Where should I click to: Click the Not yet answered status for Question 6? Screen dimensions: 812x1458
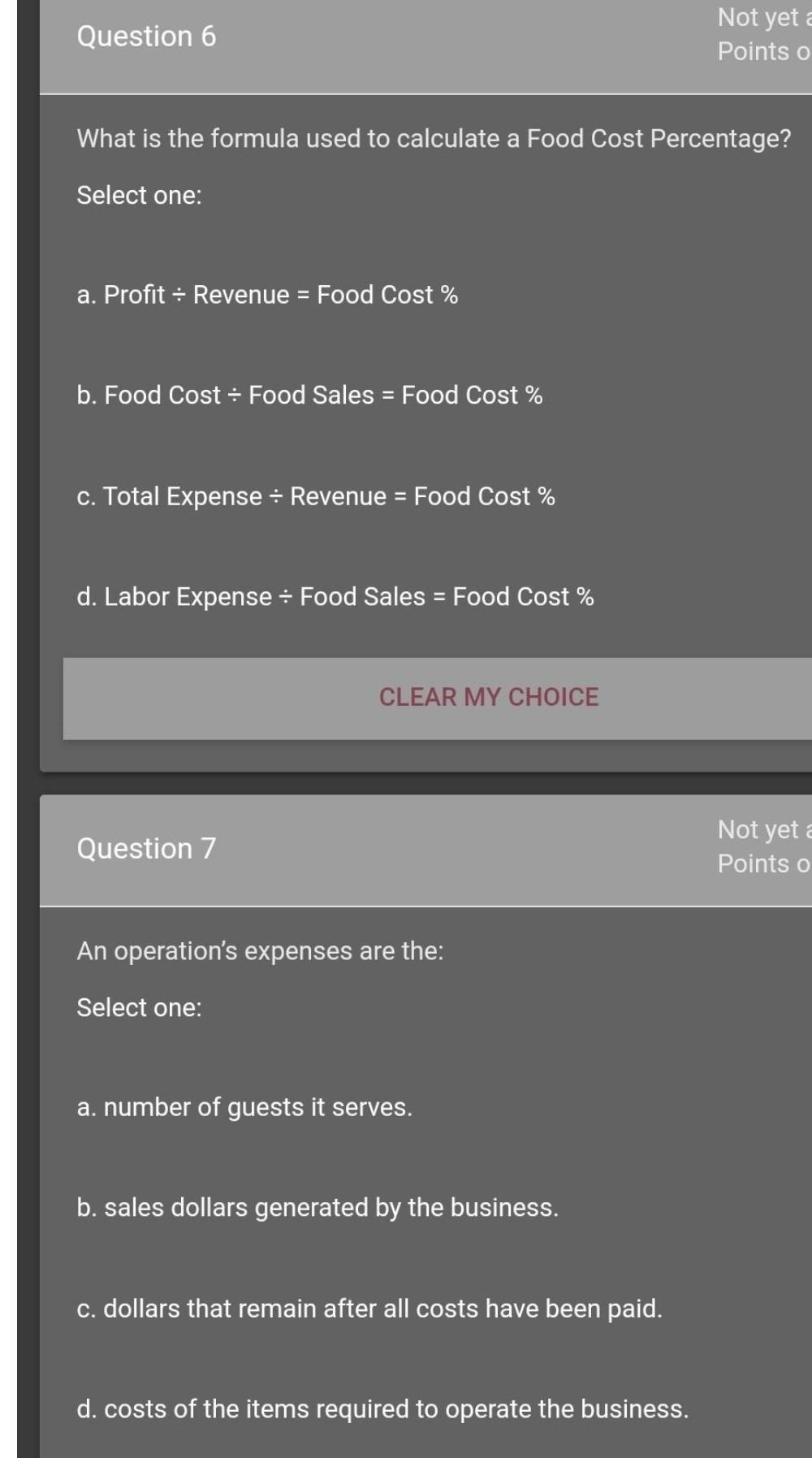762,18
